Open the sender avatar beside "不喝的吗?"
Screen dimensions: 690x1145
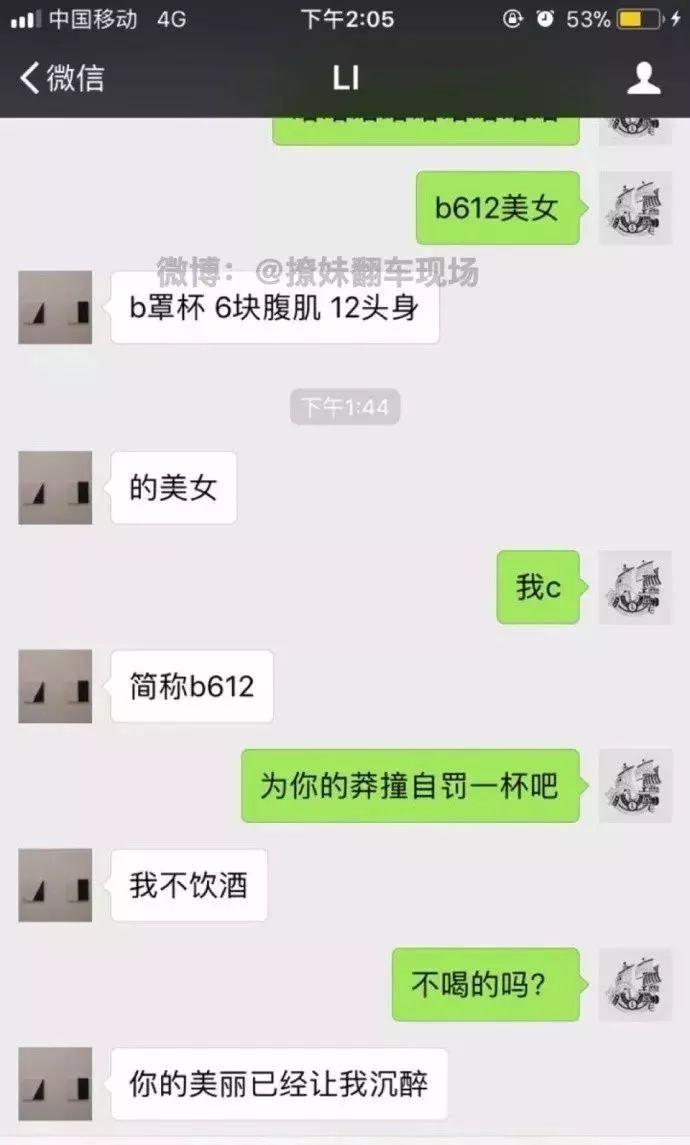point(635,984)
